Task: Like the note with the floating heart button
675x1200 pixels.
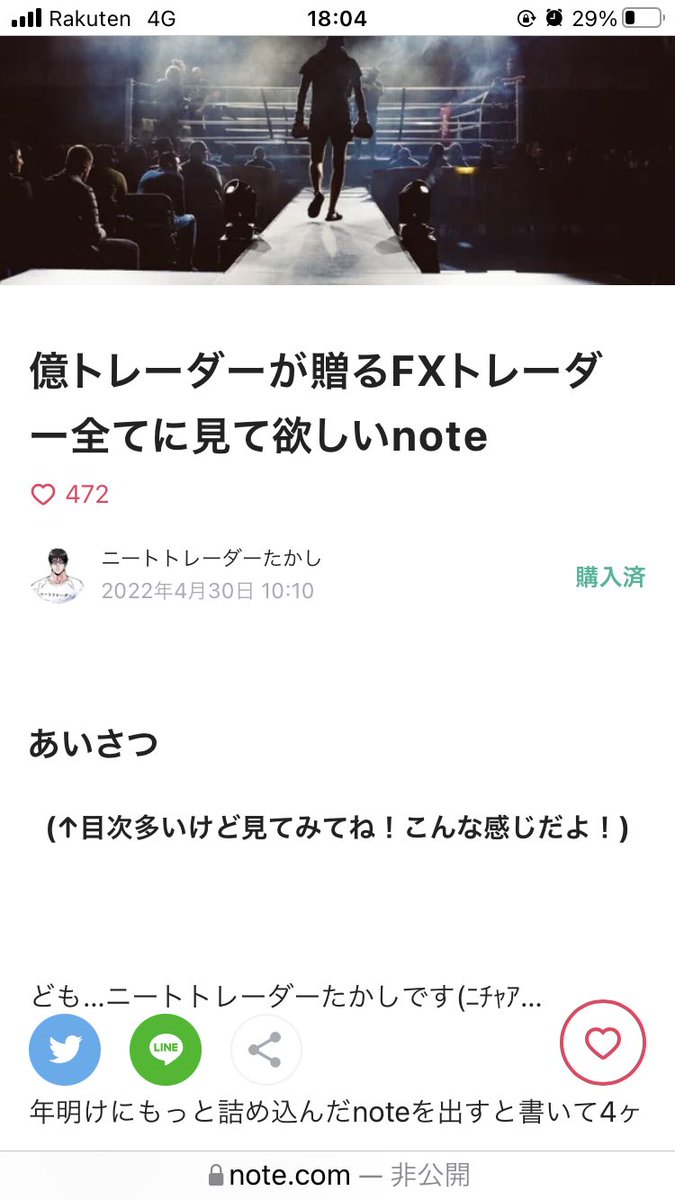Action: click(603, 1043)
